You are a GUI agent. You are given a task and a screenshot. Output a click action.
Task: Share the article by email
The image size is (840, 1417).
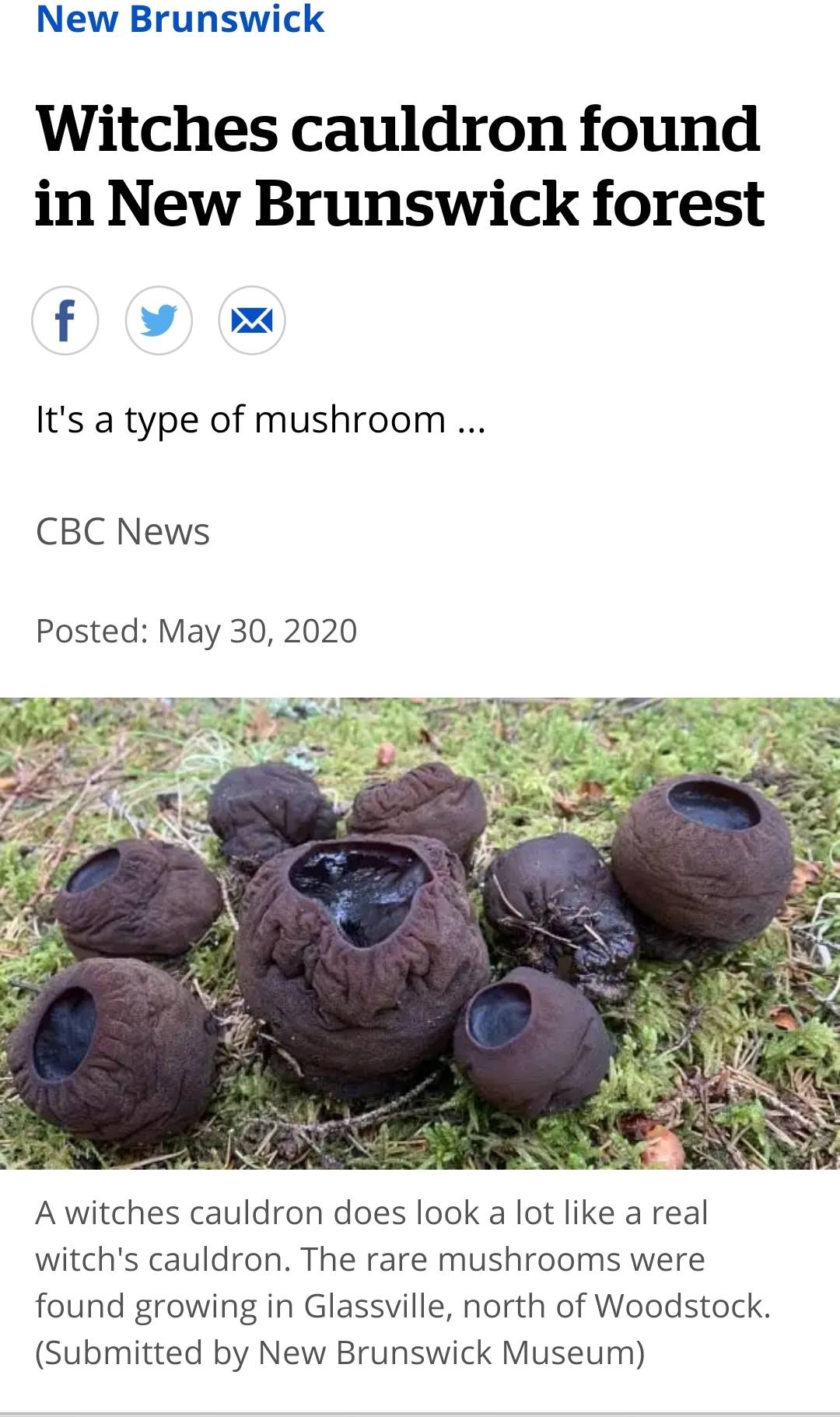pyautogui.click(x=252, y=320)
